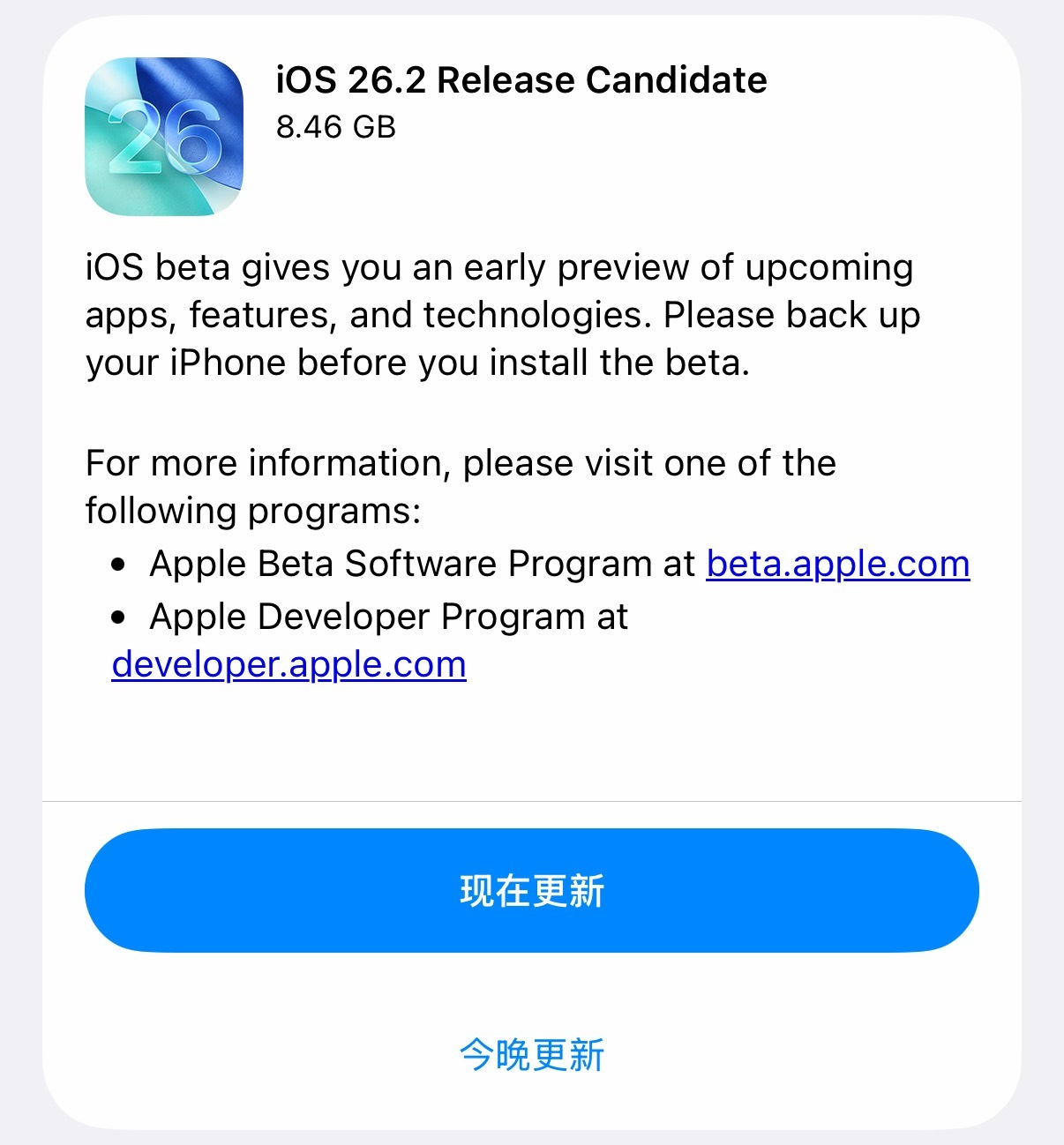Select 今晚更新 to update tonight
1064x1145 pixels.
click(530, 1053)
